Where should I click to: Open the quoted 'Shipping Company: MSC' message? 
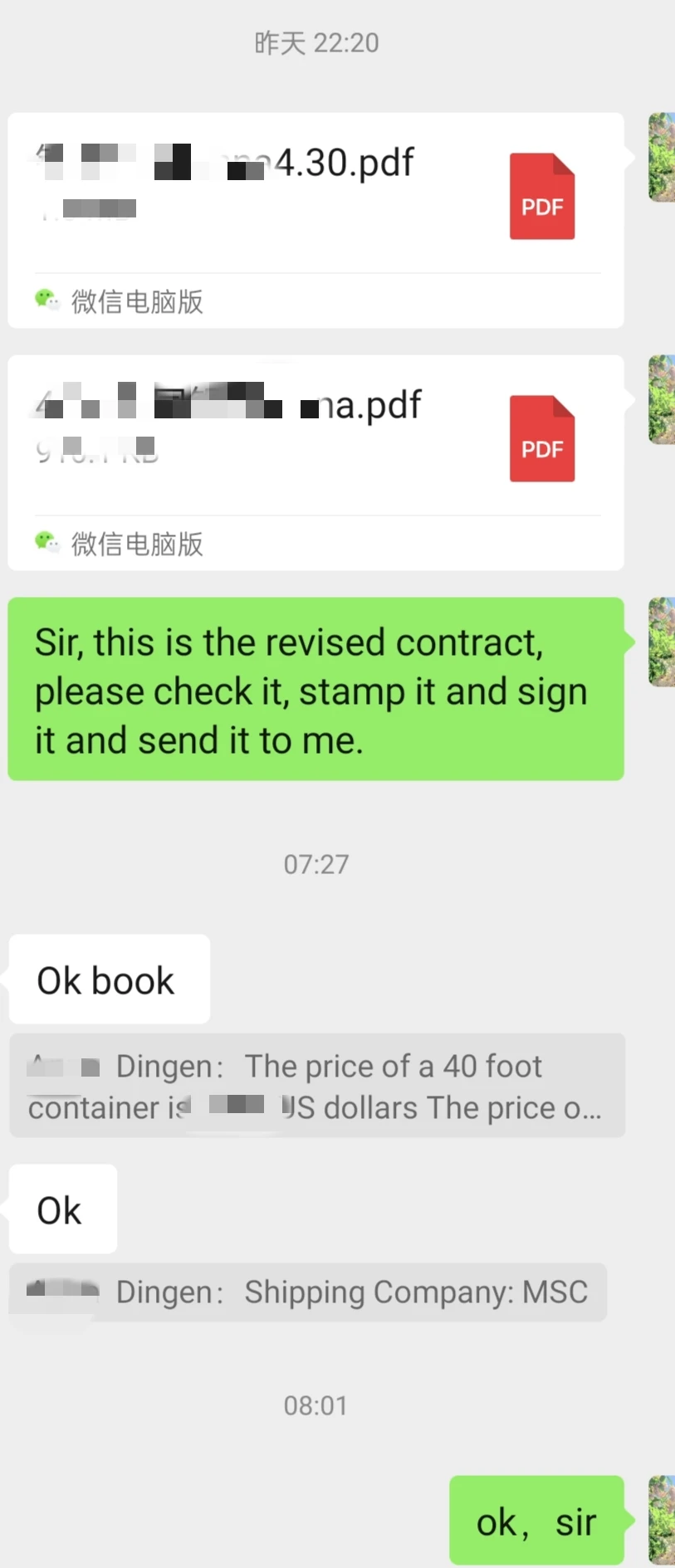(x=308, y=1292)
